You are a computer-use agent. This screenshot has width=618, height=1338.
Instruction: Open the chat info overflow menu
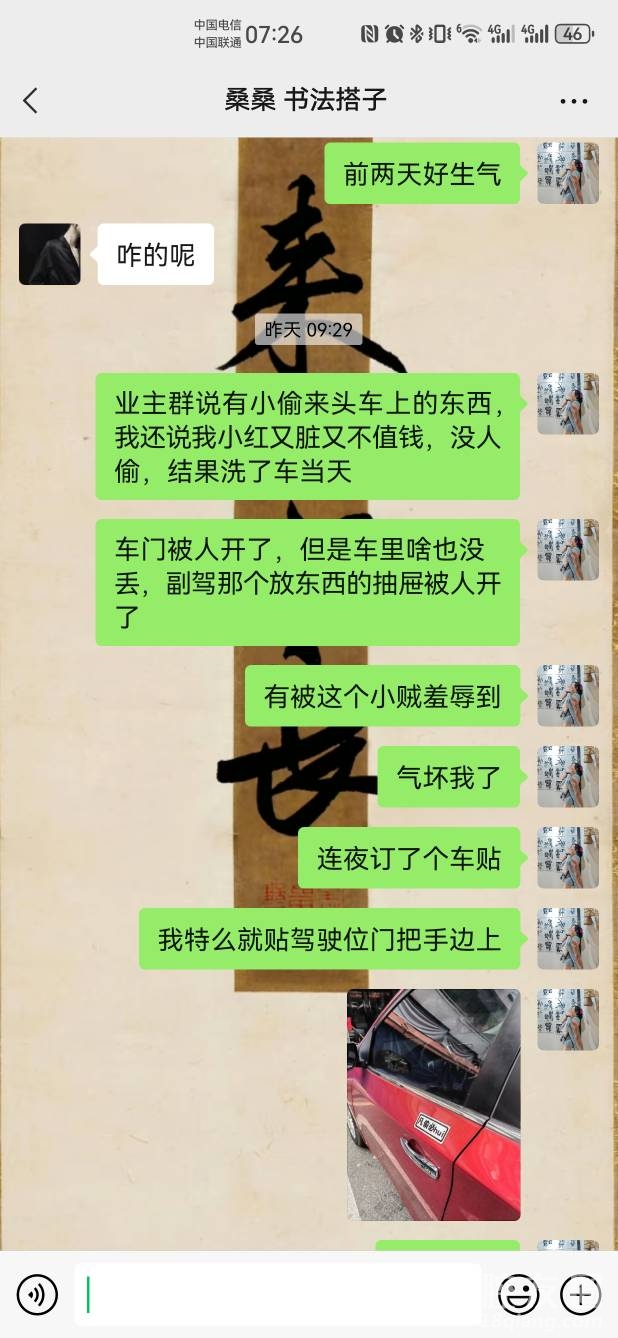click(573, 101)
